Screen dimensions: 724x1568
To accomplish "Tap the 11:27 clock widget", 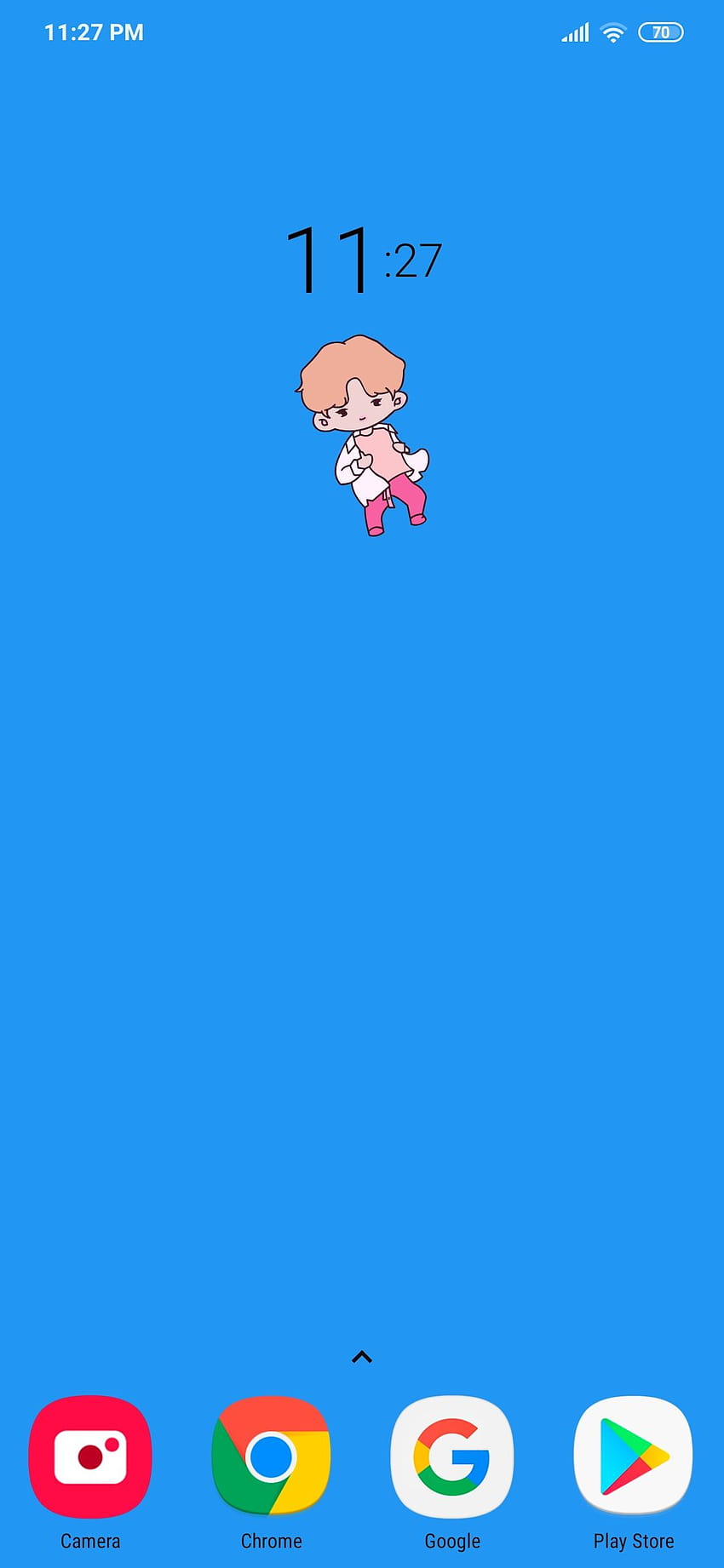I will pos(364,259).
